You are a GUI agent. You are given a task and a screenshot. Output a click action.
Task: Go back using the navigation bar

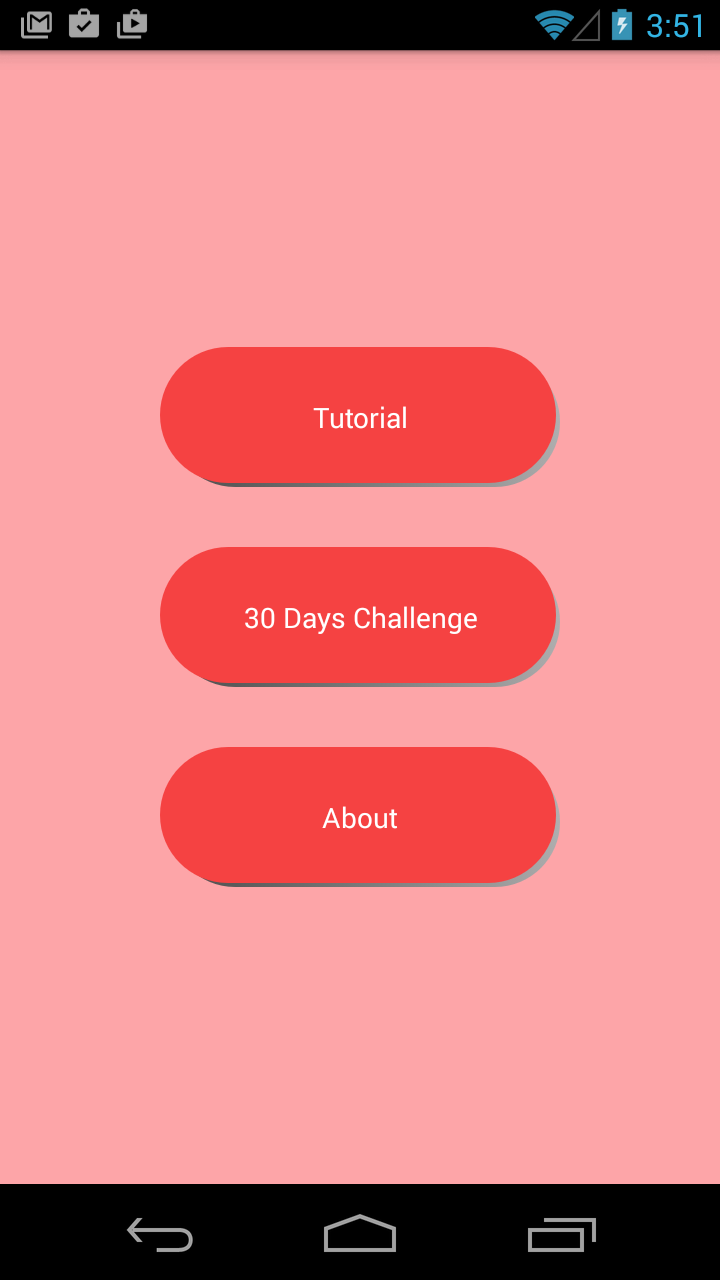pos(160,1234)
